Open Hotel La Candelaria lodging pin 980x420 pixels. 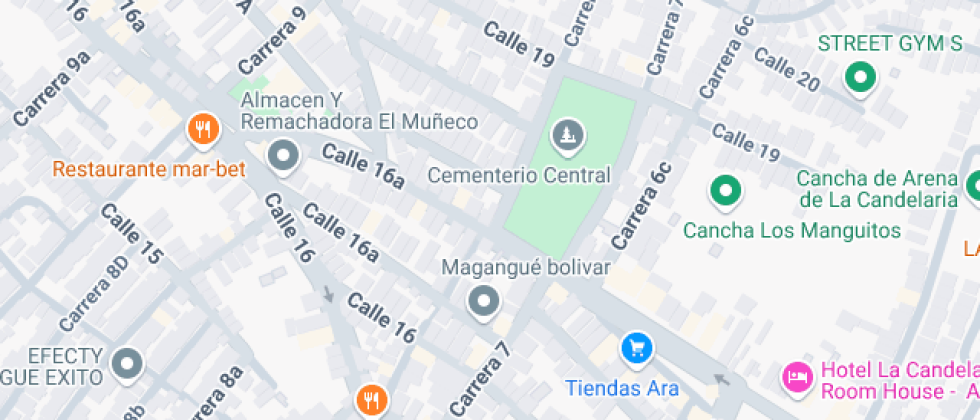point(797,378)
